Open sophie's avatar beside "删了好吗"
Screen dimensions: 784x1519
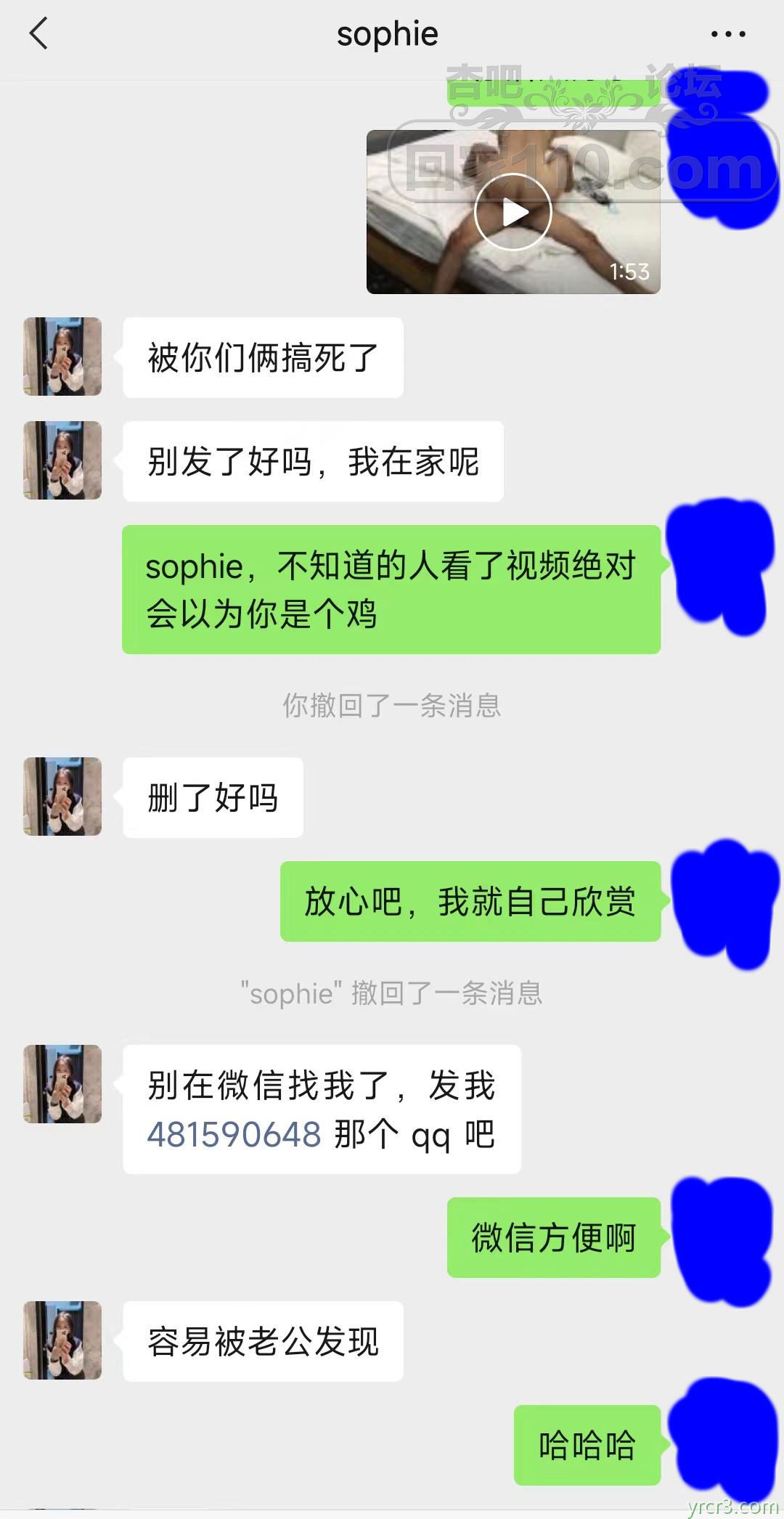tap(62, 797)
